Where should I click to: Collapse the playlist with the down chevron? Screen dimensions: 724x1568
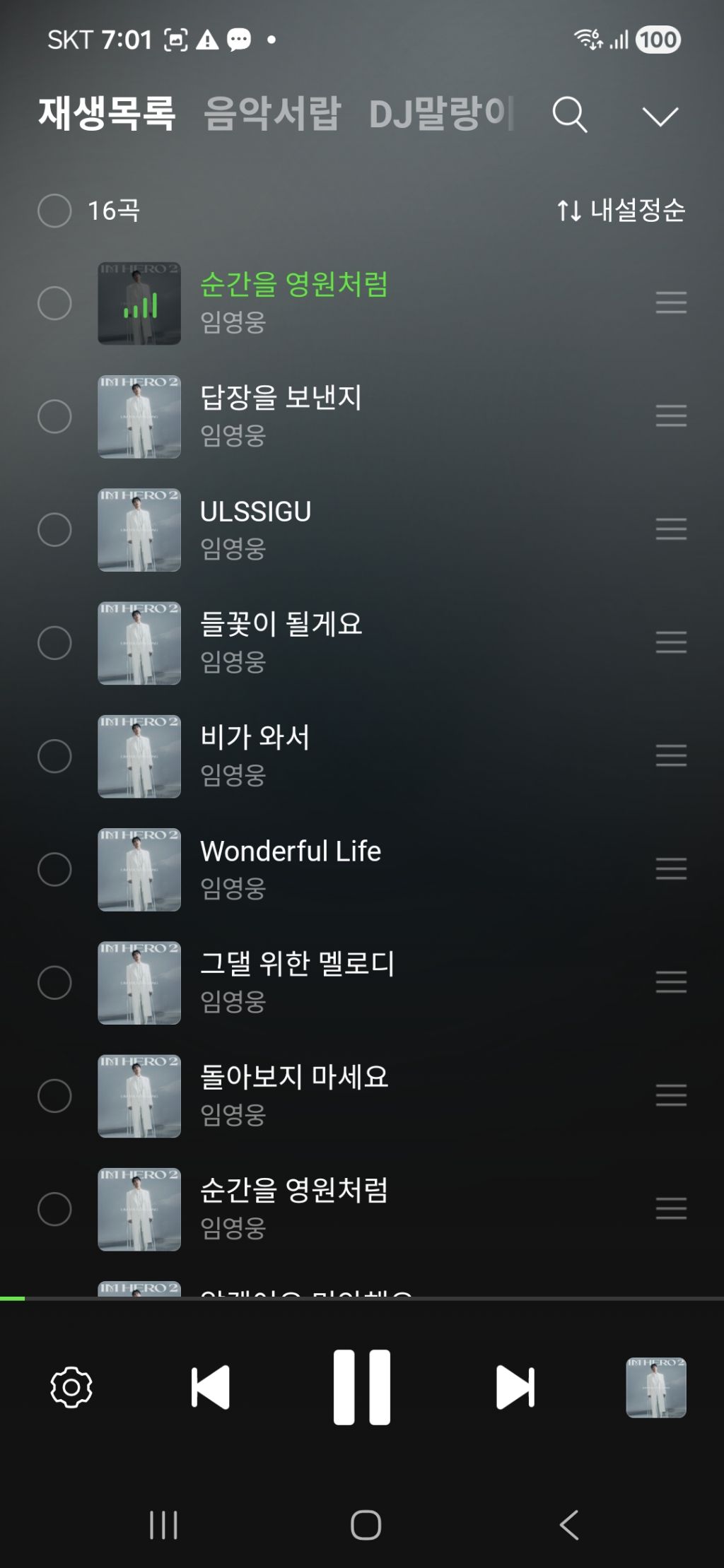660,116
